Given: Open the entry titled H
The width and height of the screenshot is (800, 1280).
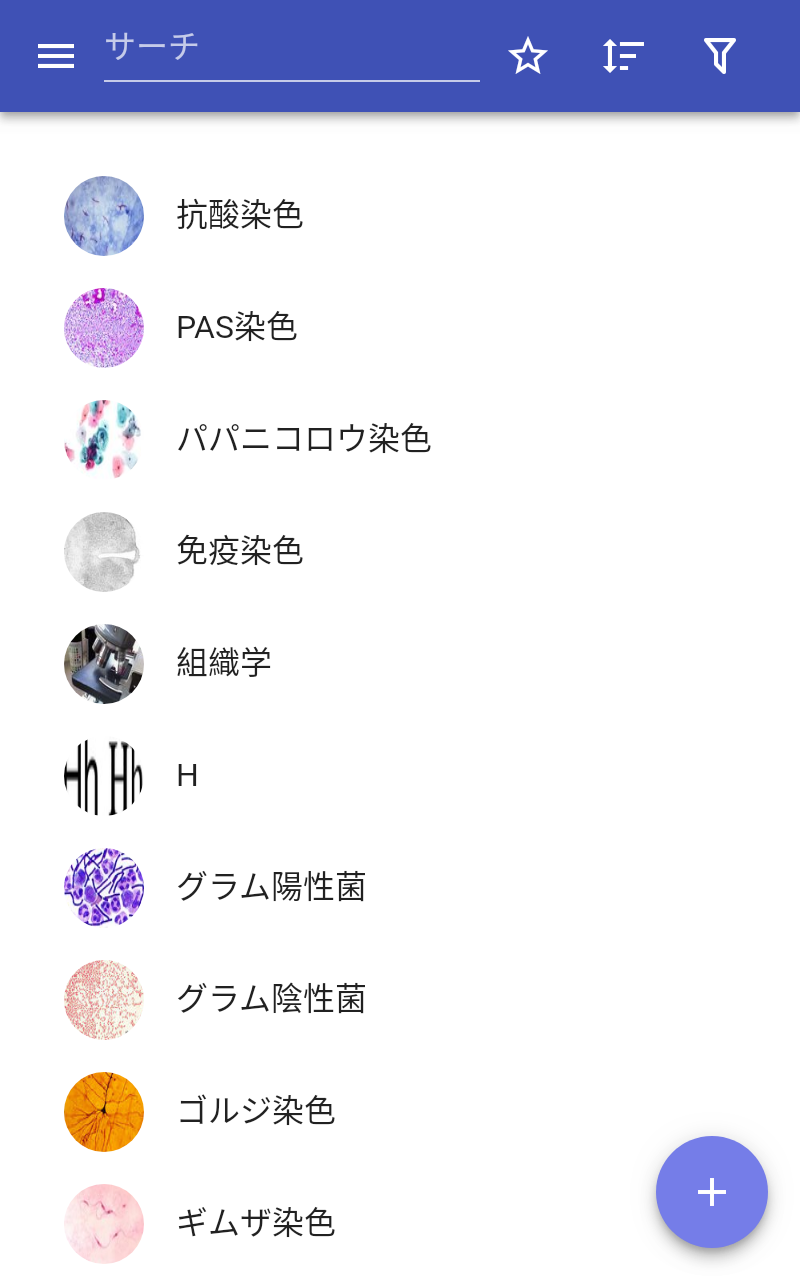Looking at the screenshot, I should click(187, 775).
